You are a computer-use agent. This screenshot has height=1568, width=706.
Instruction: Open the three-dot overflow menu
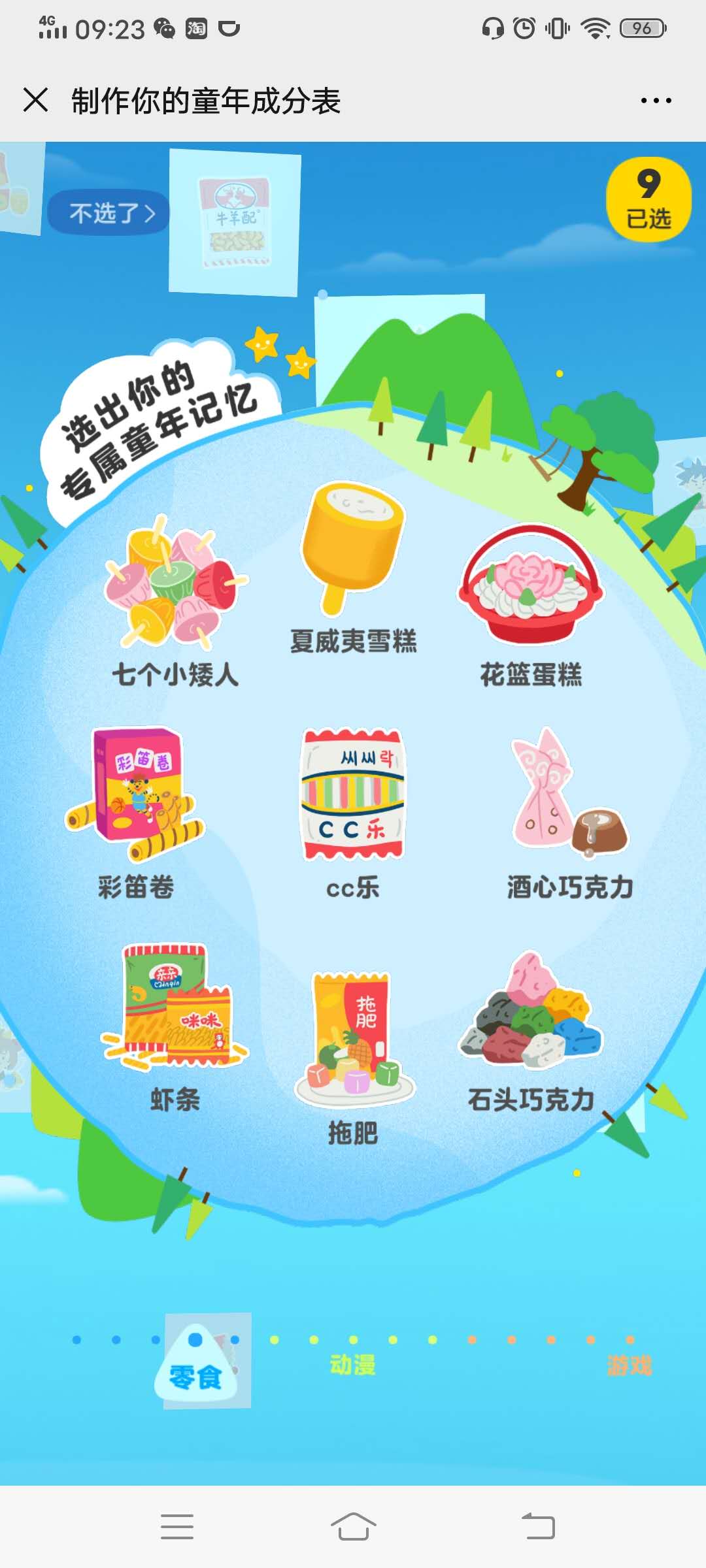pyautogui.click(x=656, y=101)
